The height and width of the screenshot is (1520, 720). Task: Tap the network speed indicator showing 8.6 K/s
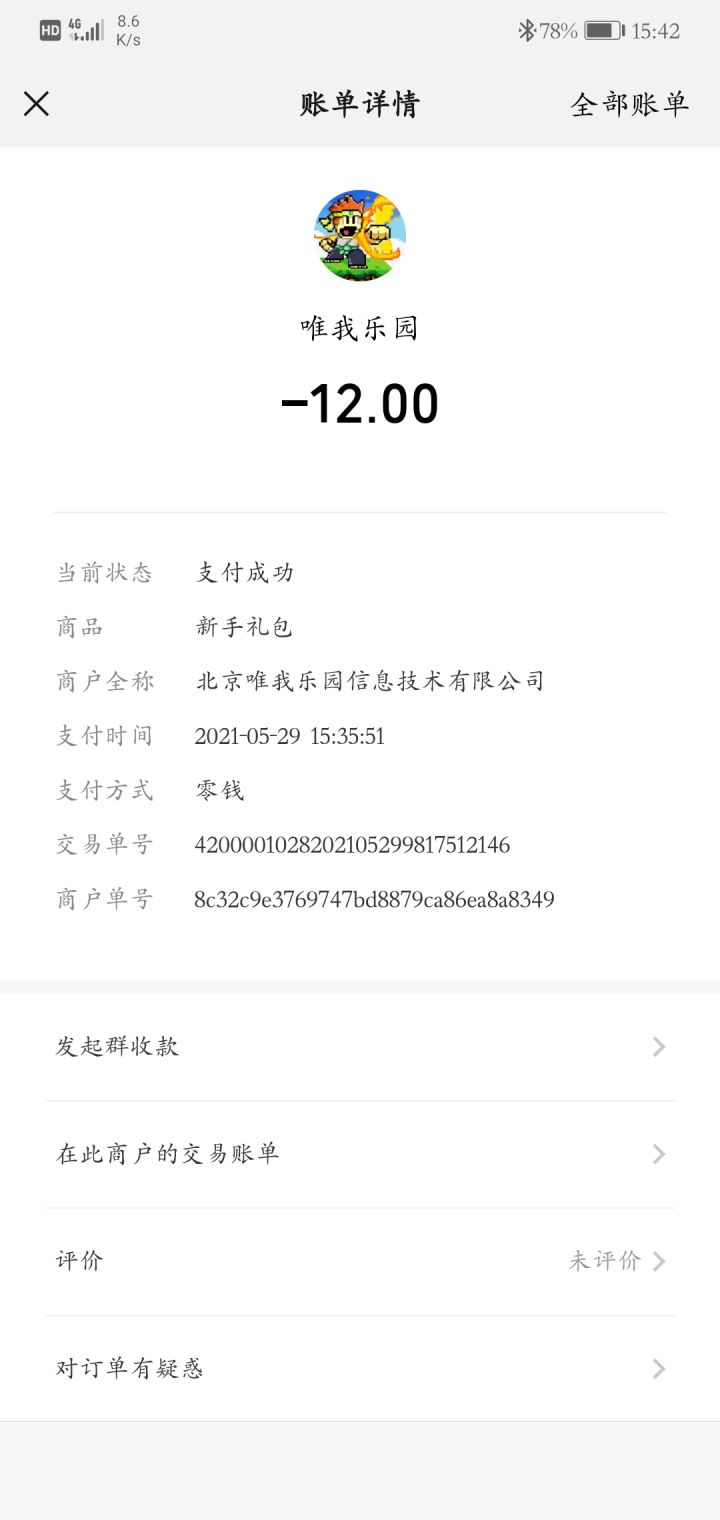point(126,30)
